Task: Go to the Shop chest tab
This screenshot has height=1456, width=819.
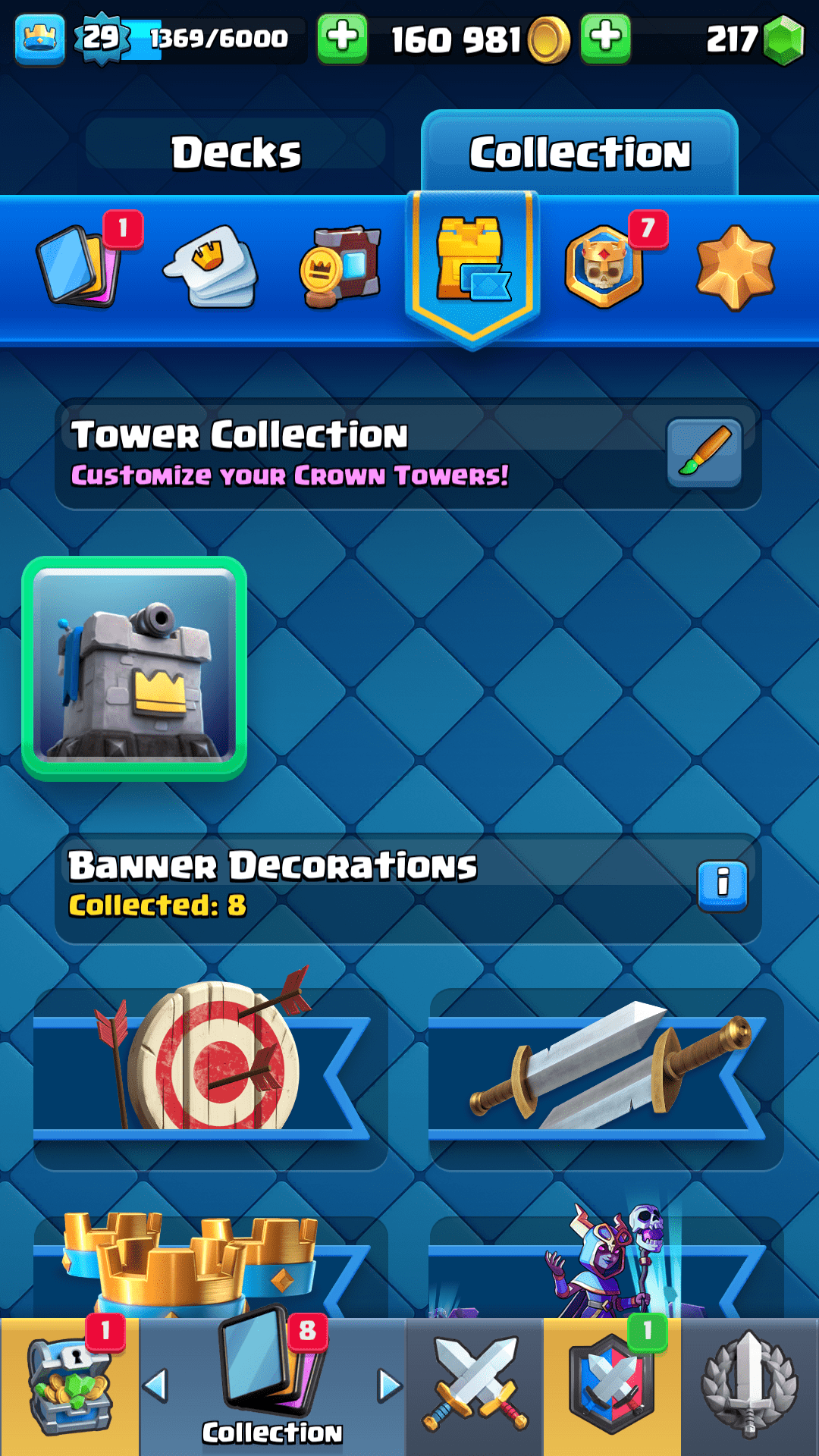Action: point(69,1386)
